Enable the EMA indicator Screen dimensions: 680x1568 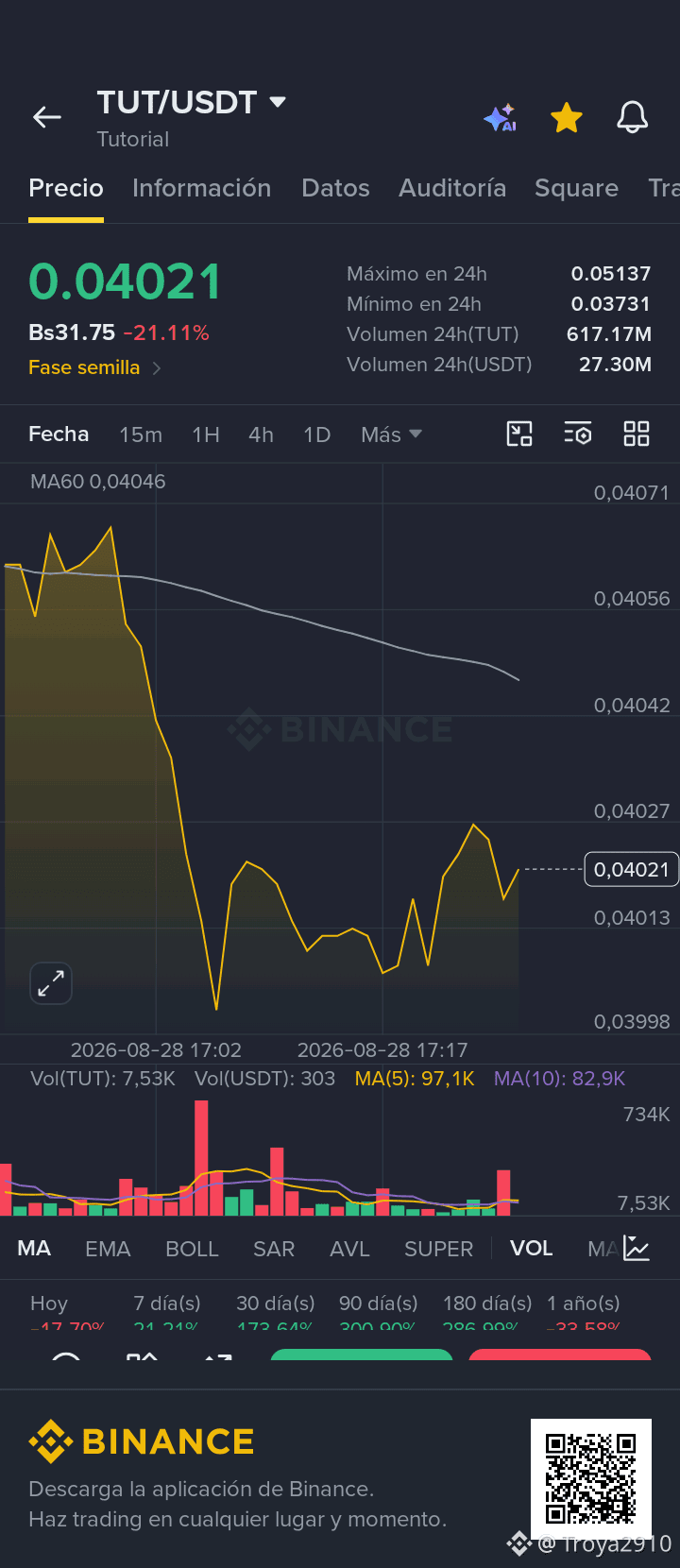[108, 1249]
